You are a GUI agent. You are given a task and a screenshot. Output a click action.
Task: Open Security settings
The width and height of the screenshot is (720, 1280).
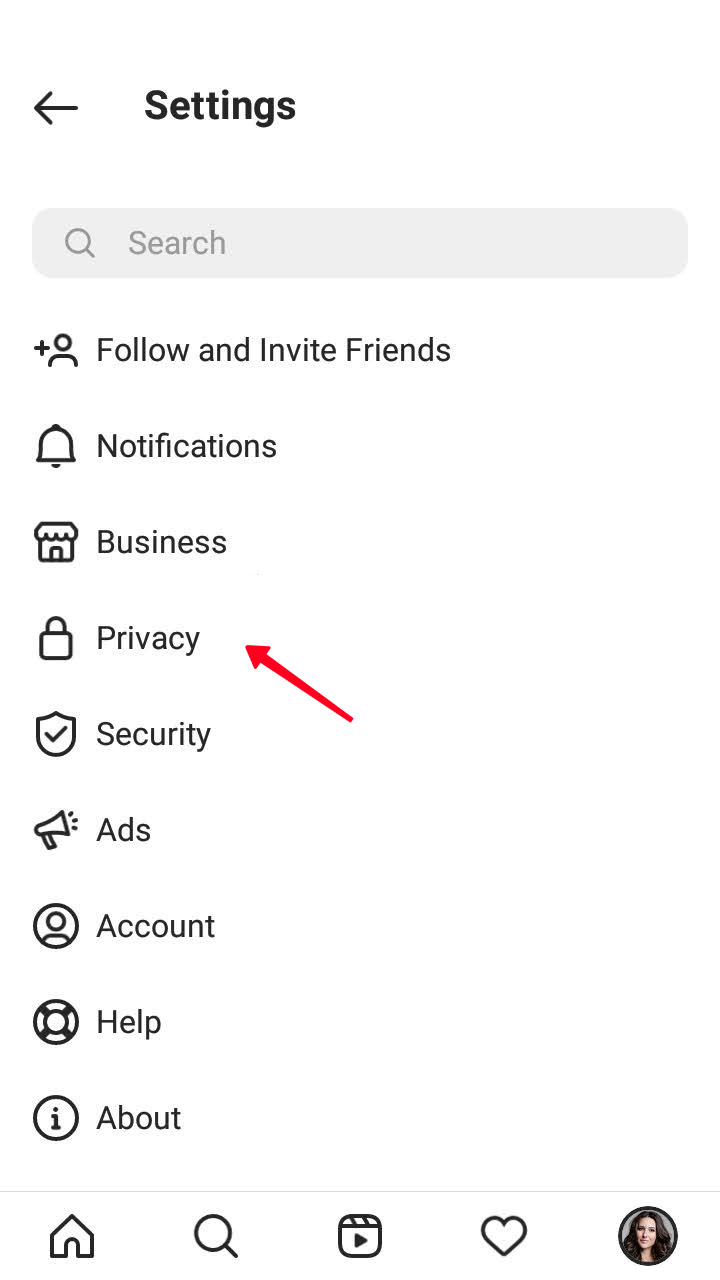tap(360, 734)
